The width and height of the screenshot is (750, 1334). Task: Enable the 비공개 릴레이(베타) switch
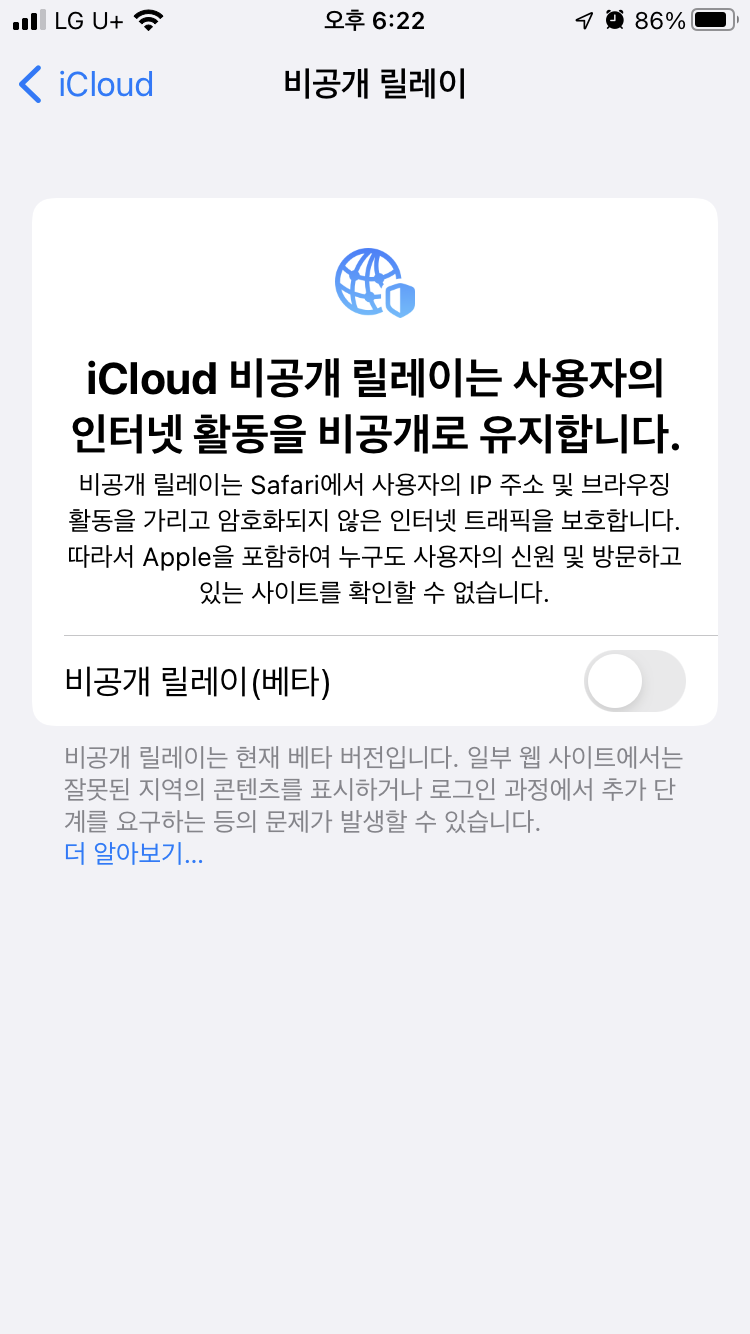click(x=634, y=682)
